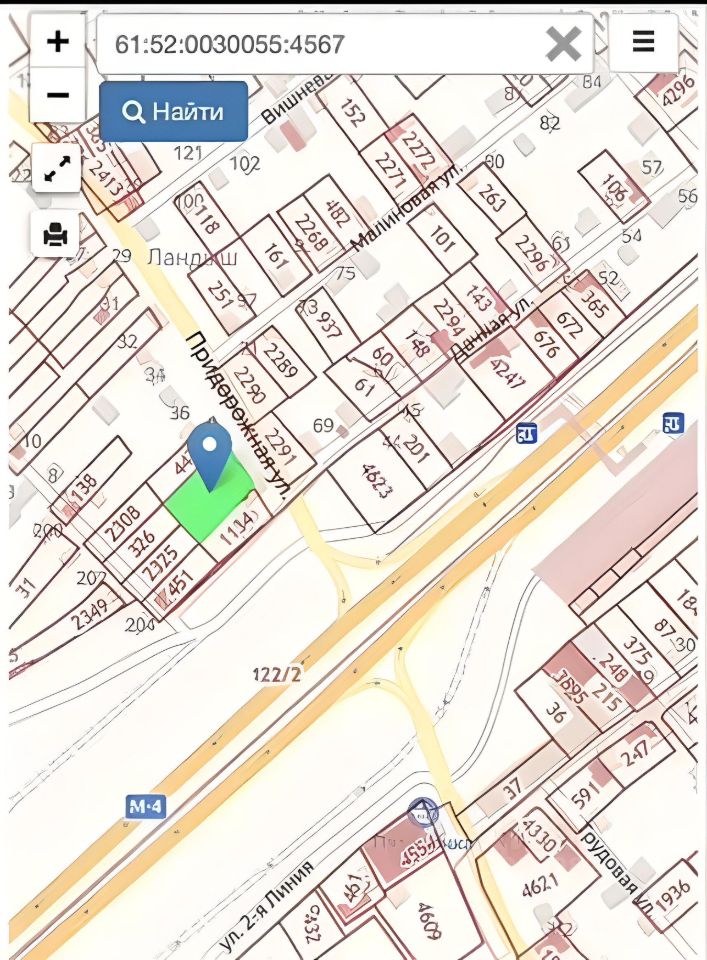Zoom in on the map
707x960 pixels.
coord(58,42)
